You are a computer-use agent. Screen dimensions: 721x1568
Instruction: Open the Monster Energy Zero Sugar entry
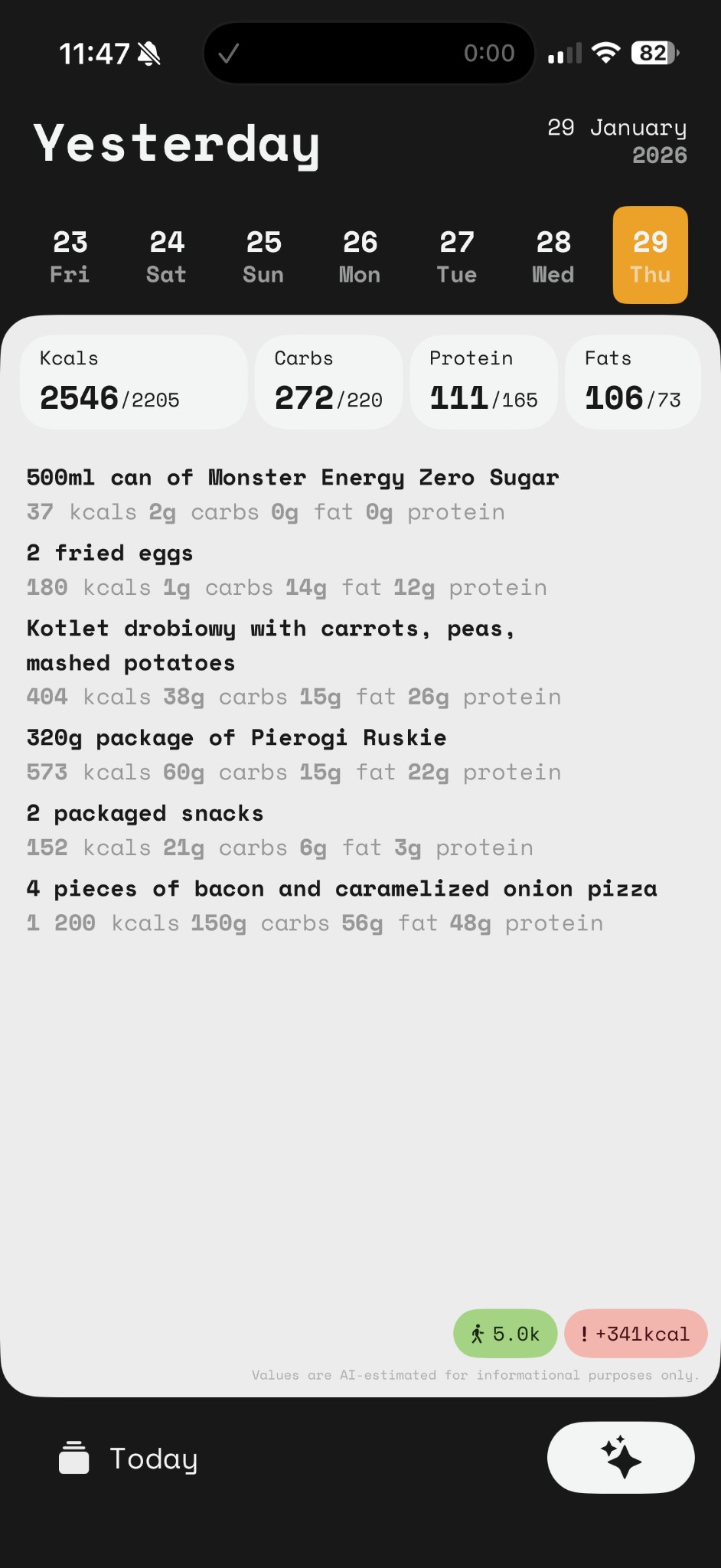tap(292, 494)
